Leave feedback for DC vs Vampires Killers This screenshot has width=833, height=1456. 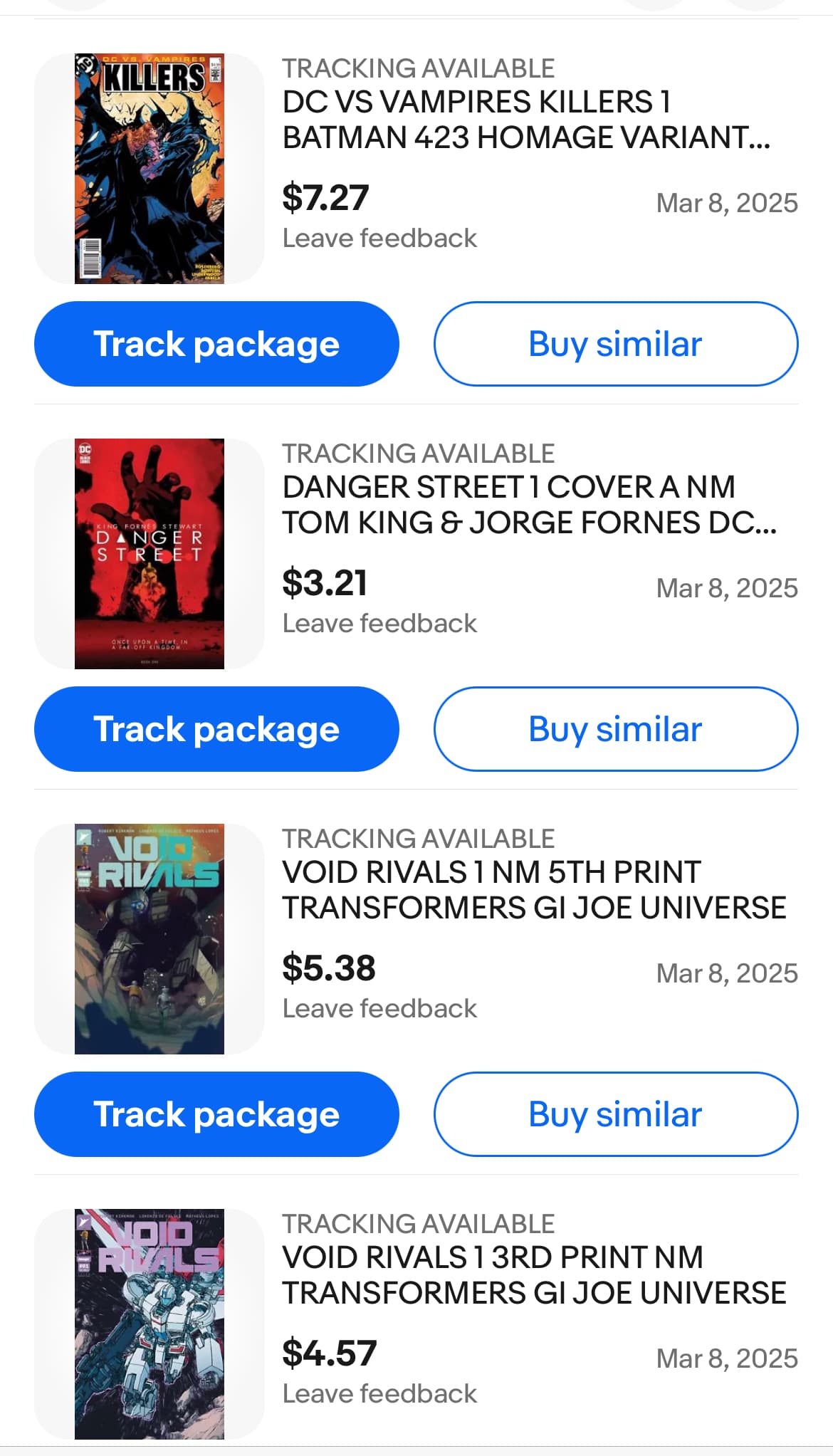379,238
